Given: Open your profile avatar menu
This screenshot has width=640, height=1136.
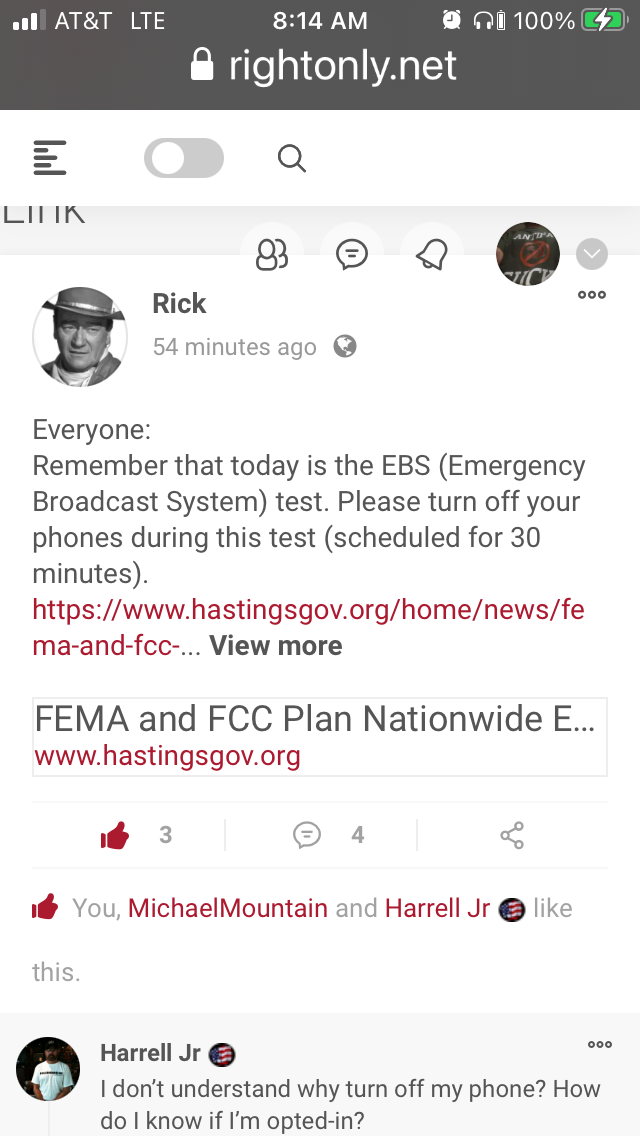Looking at the screenshot, I should pos(528,254).
